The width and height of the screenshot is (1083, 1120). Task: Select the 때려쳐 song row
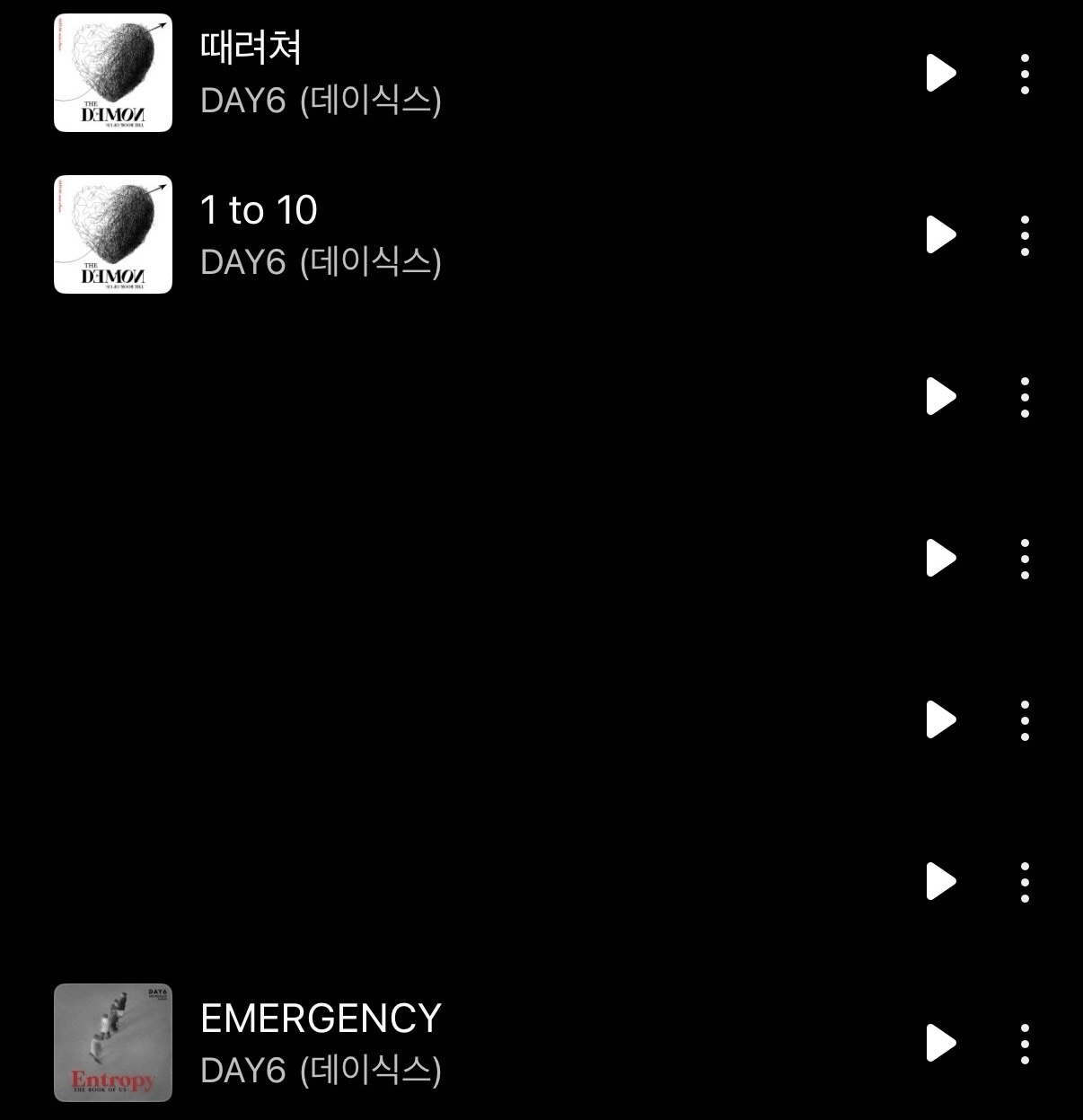449,73
